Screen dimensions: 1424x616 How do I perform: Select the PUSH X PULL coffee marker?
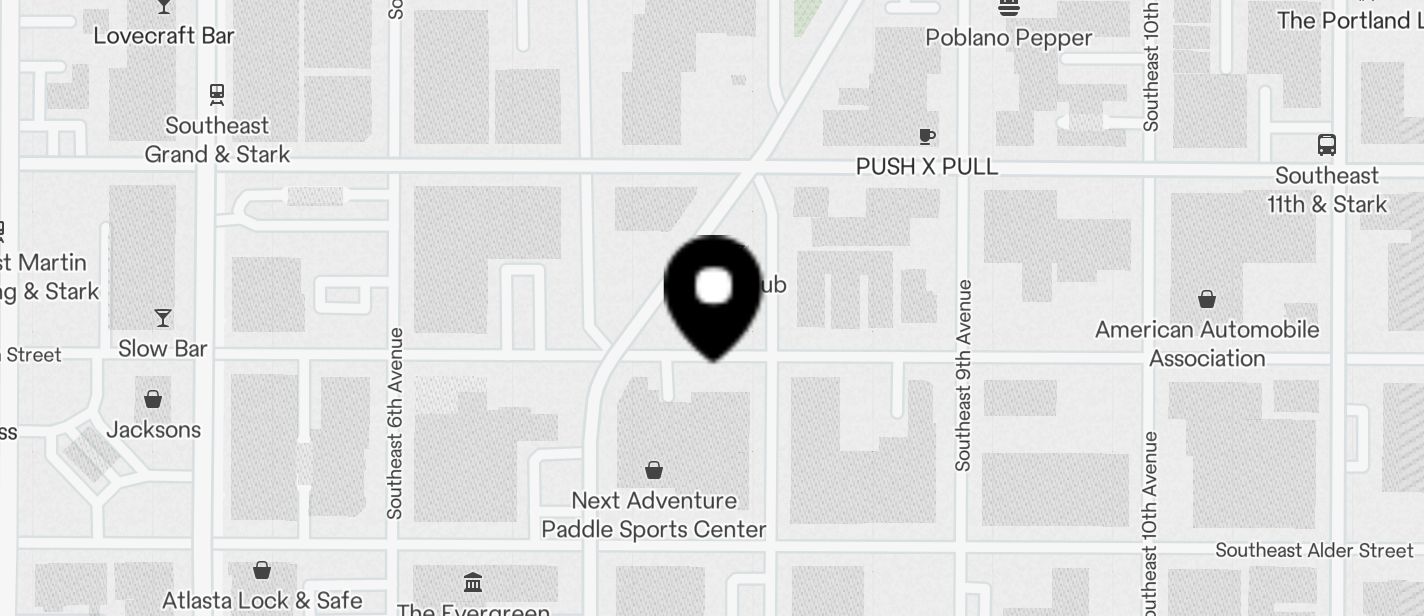pyautogui.click(x=927, y=137)
